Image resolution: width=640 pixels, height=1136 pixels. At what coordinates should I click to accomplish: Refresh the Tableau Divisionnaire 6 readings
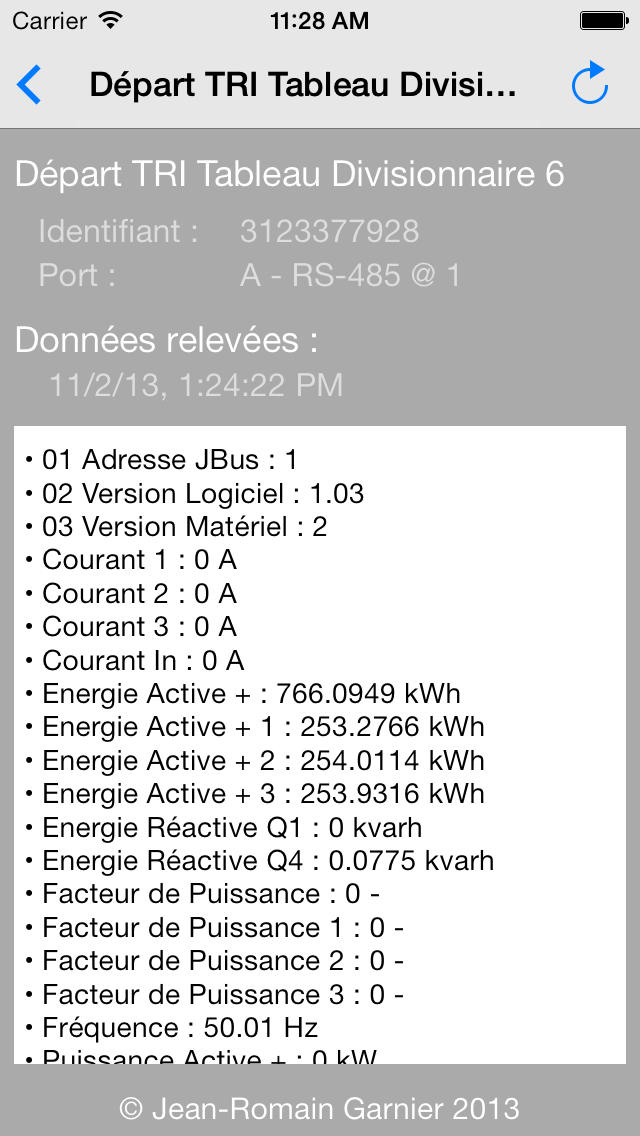coord(589,83)
